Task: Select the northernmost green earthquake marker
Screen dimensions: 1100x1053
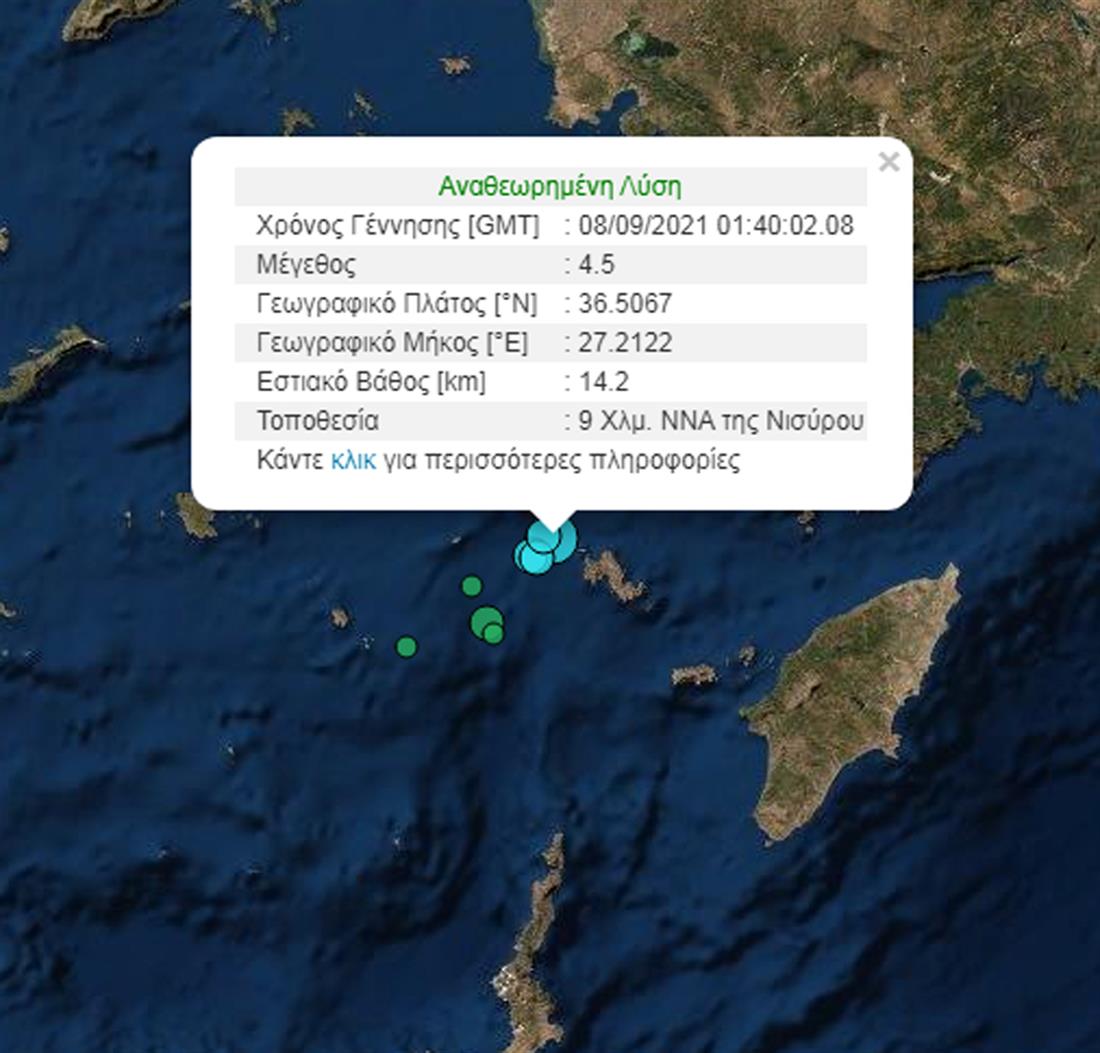Action: pos(472,586)
